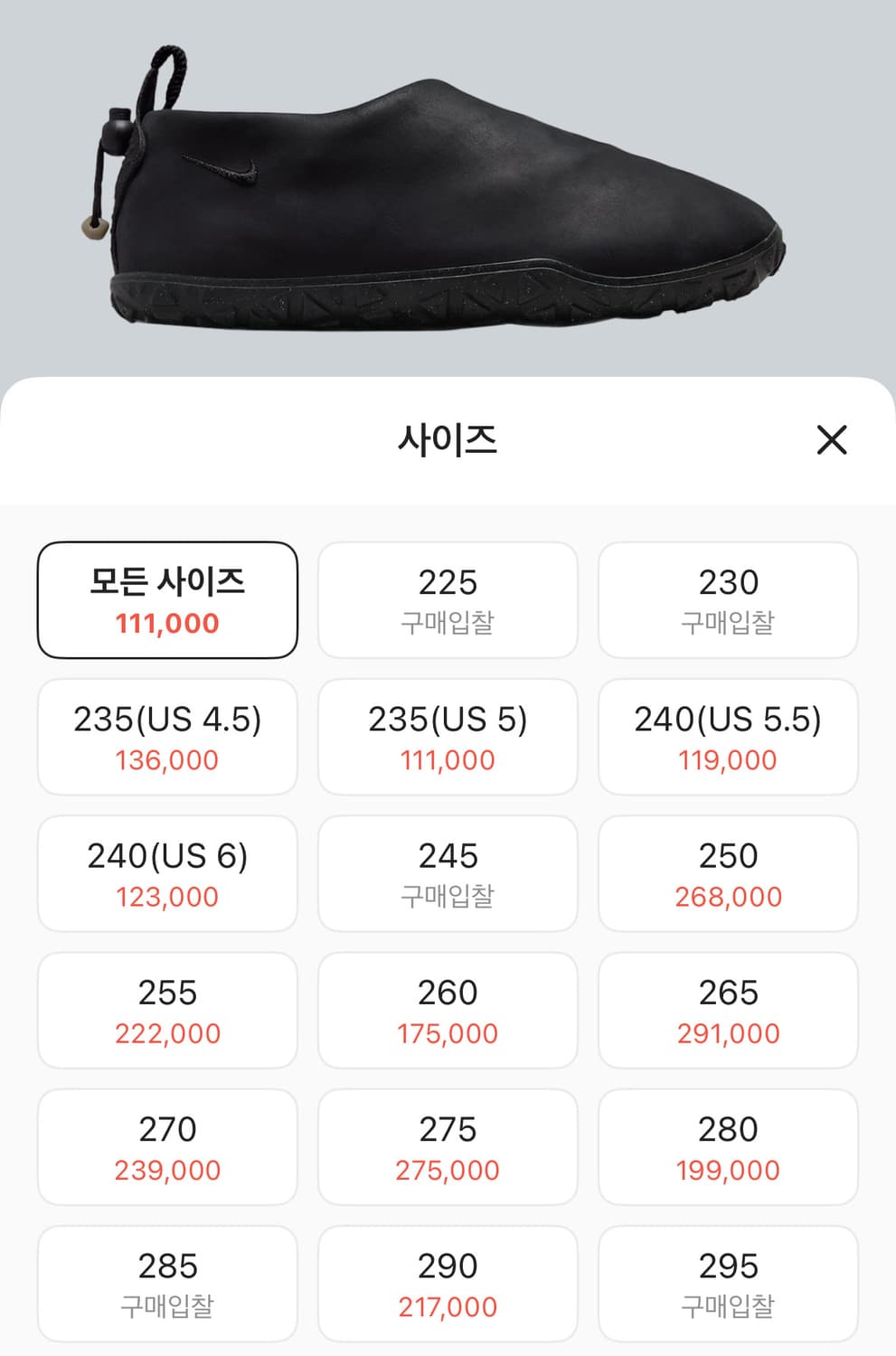Close the 사이즈 selection panel
The image size is (896, 1356).
[833, 440]
